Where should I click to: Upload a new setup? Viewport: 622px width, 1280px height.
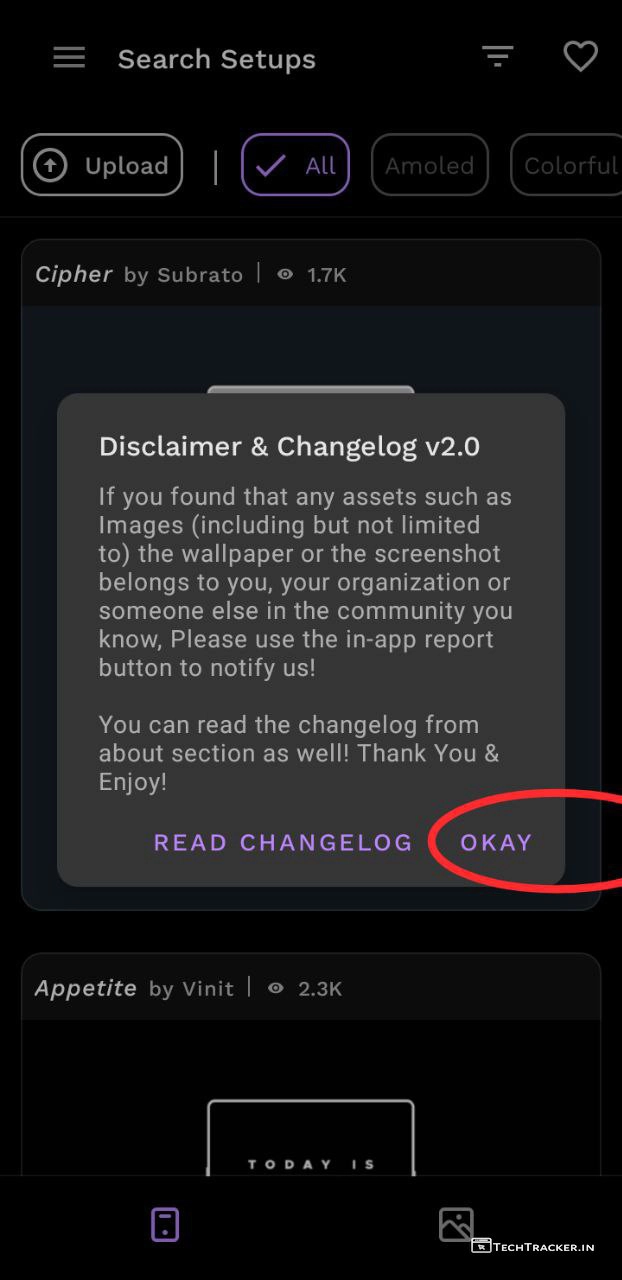pos(102,165)
